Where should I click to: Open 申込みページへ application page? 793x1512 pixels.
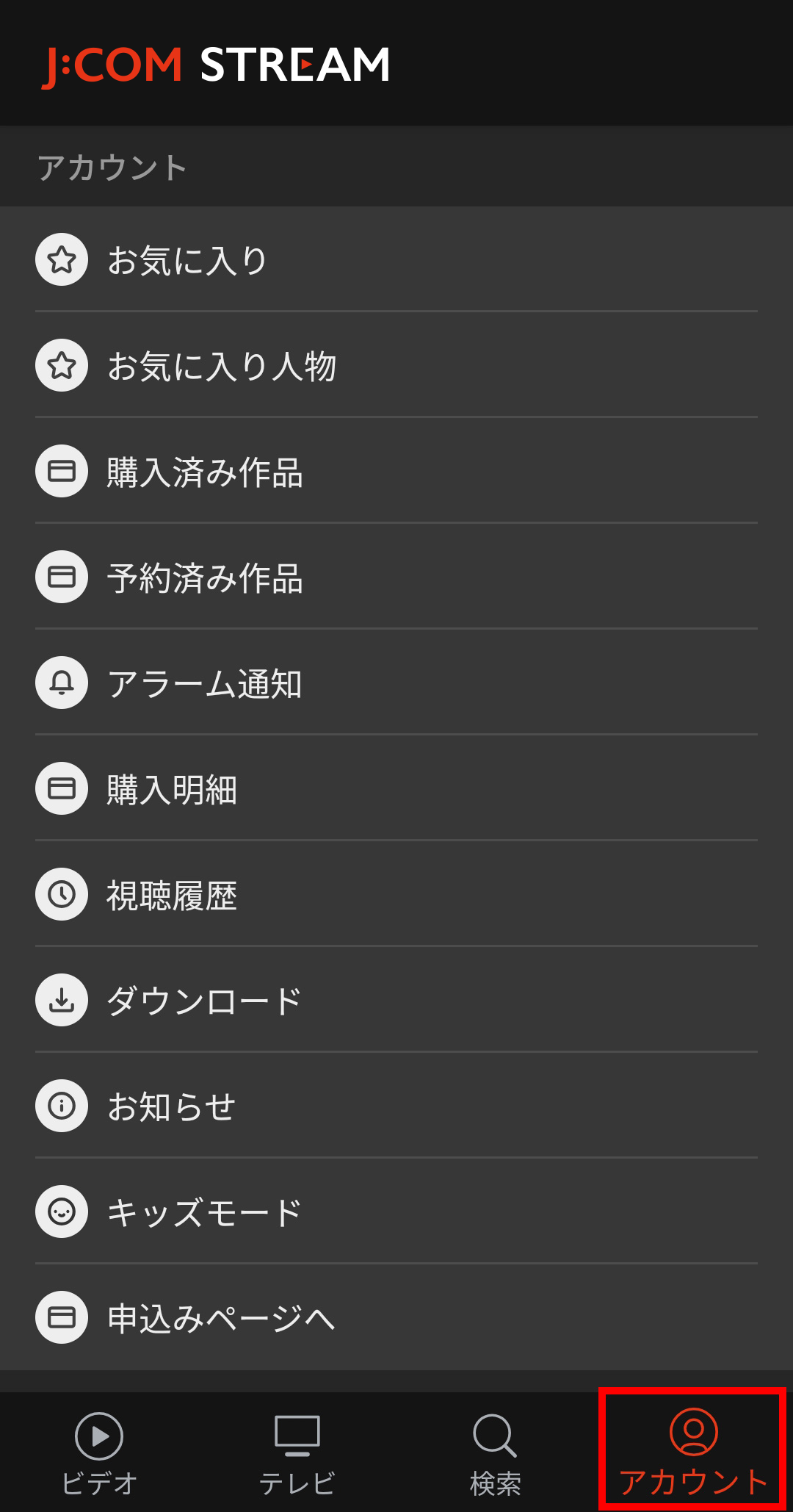point(396,1317)
